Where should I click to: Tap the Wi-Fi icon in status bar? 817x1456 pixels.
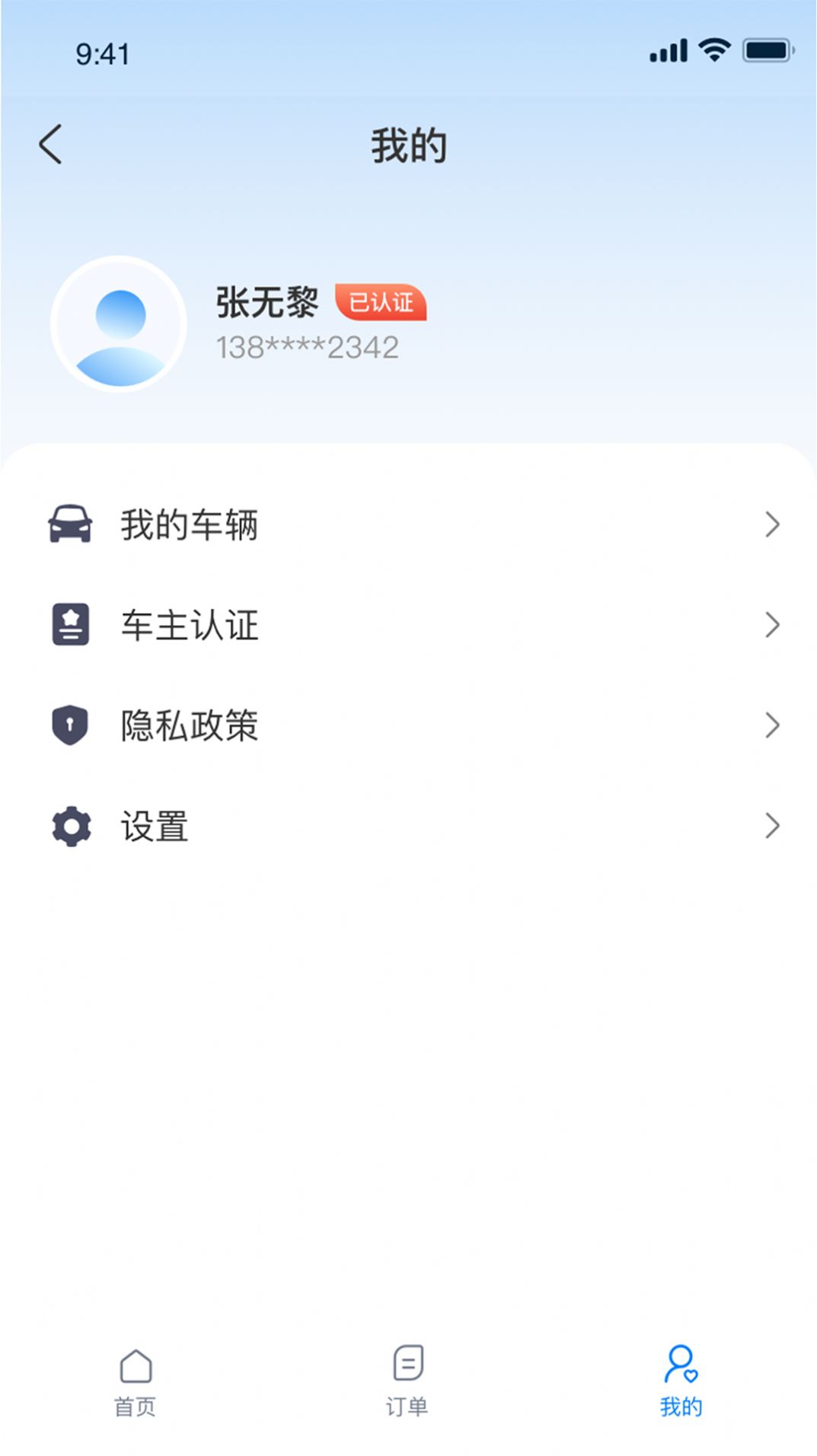point(712,50)
